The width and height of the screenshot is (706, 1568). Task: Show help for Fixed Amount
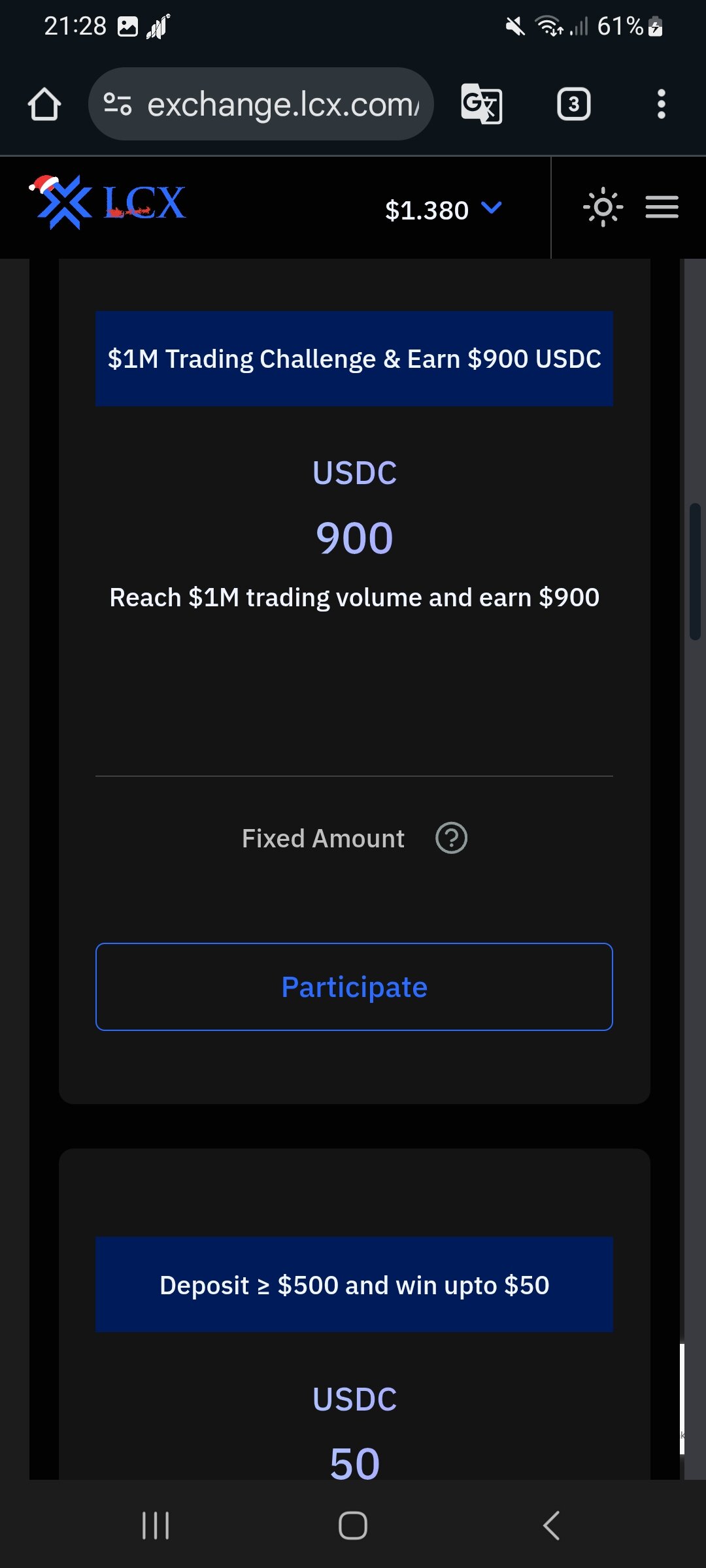[451, 838]
